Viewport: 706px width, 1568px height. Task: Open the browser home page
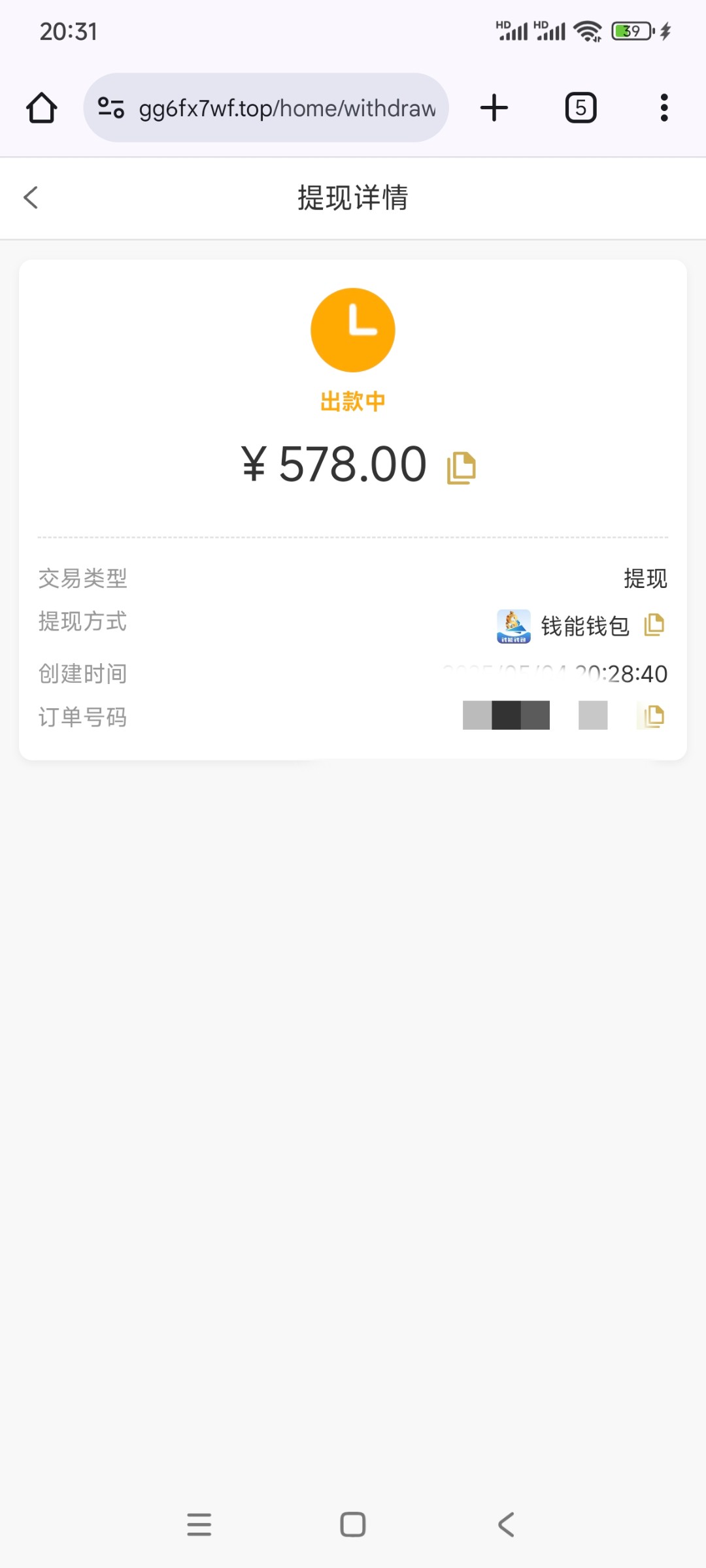pyautogui.click(x=42, y=108)
